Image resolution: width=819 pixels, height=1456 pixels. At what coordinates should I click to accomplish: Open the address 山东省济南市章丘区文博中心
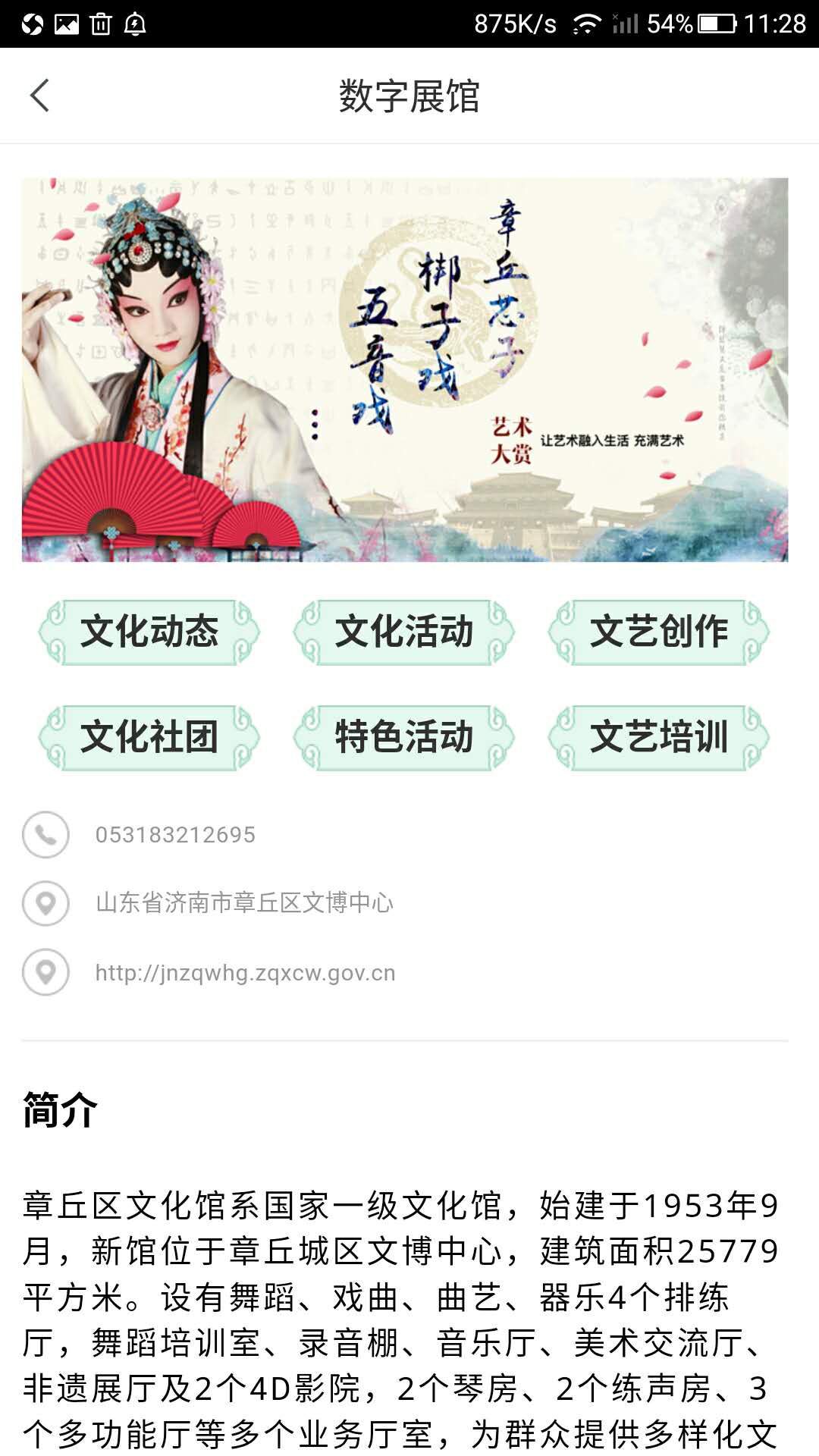click(244, 903)
